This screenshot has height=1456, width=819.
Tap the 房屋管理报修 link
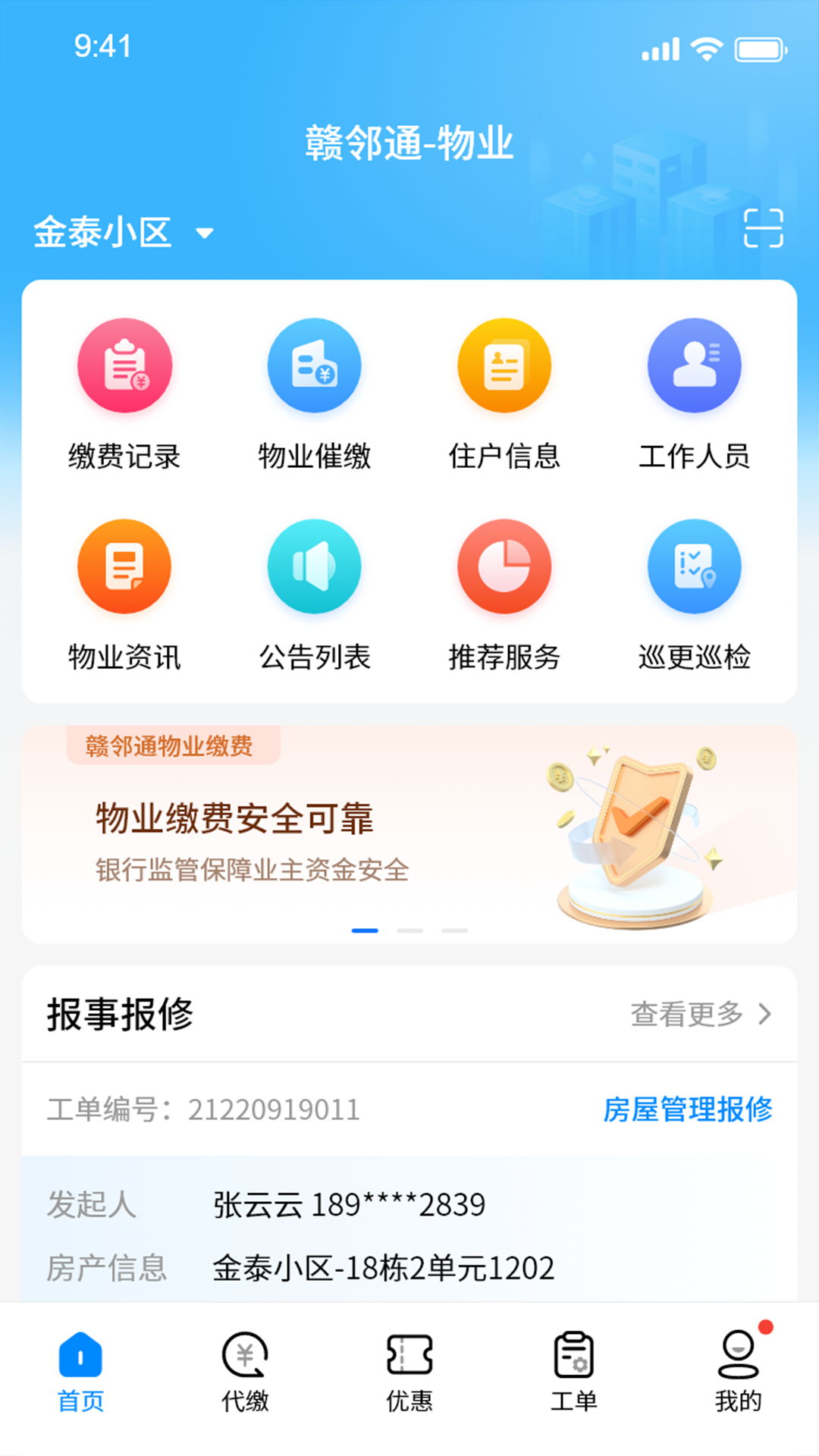pos(688,1109)
